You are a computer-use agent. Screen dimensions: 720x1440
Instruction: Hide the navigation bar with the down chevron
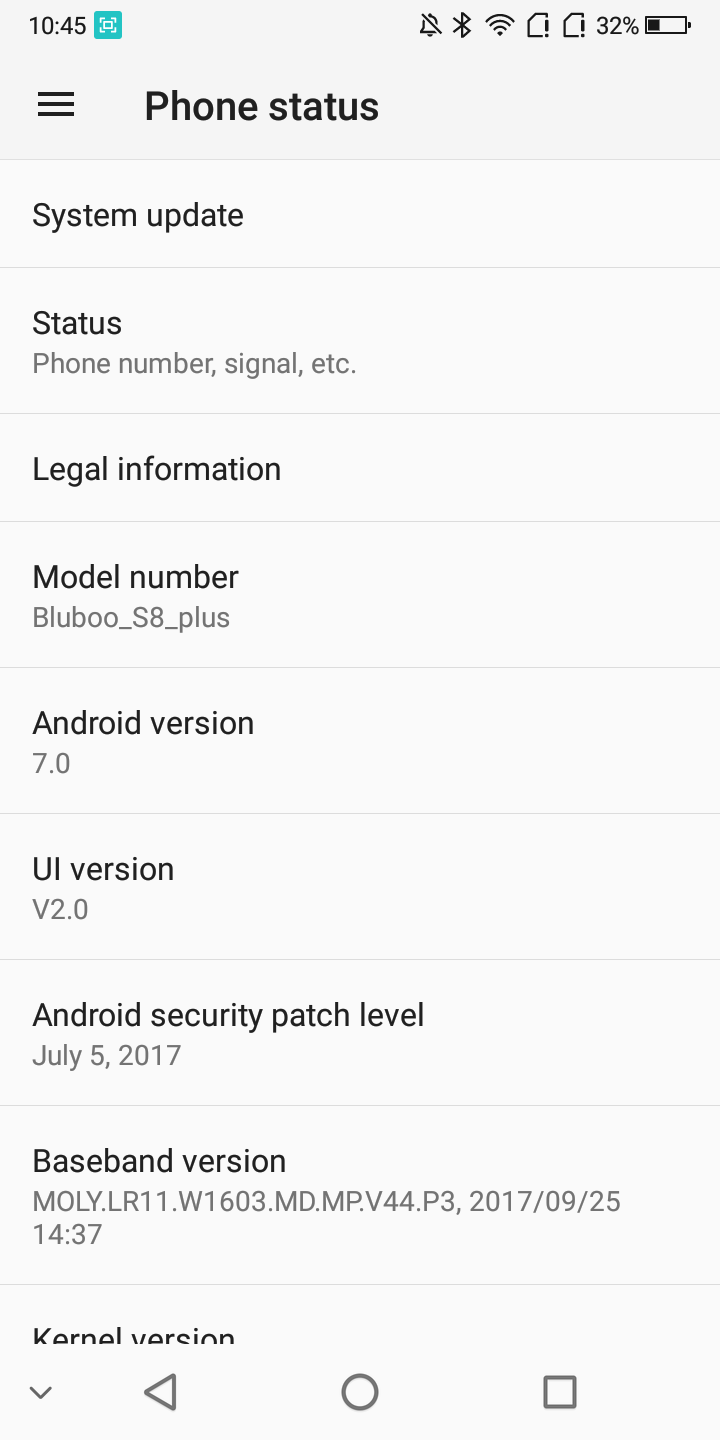pos(41,1392)
